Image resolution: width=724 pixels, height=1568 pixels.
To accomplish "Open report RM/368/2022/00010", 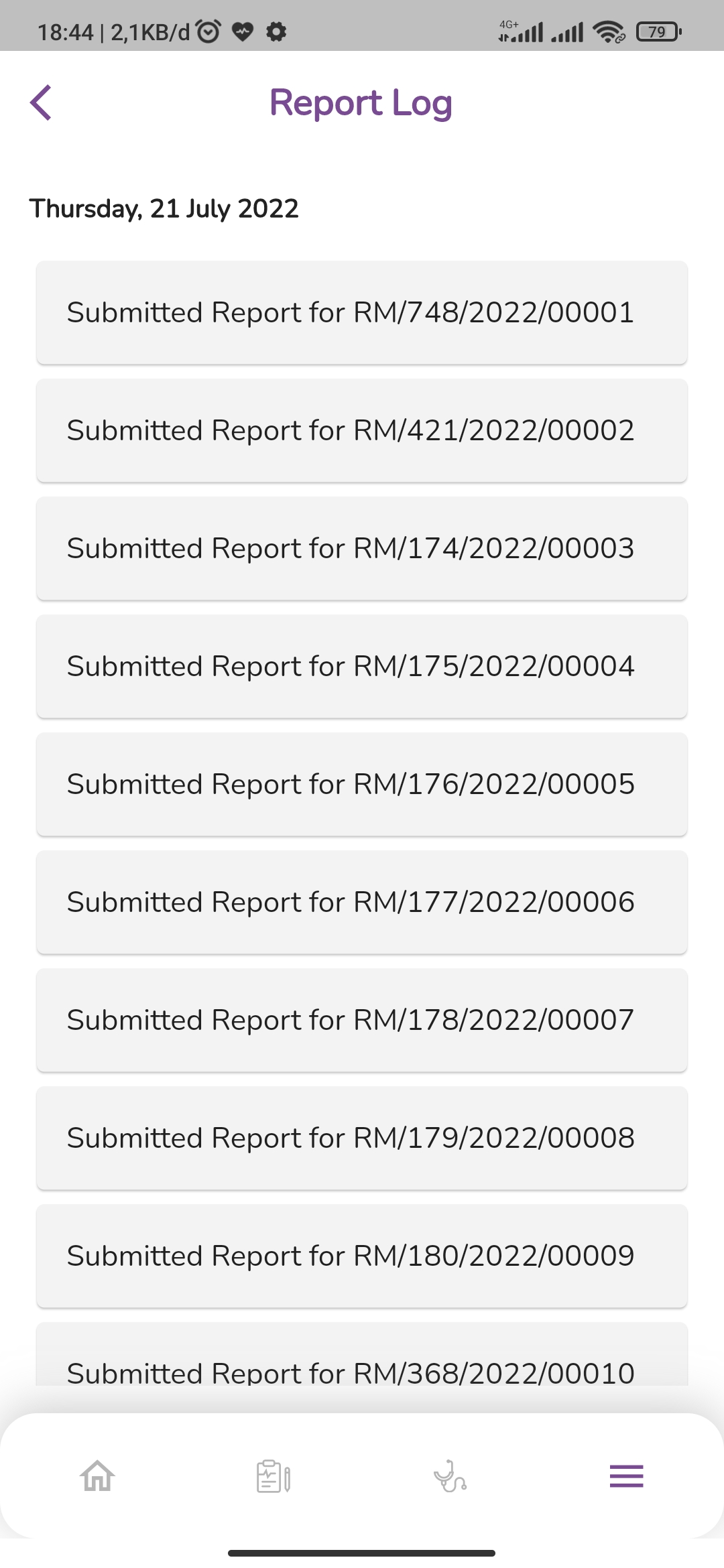I will [362, 1367].
